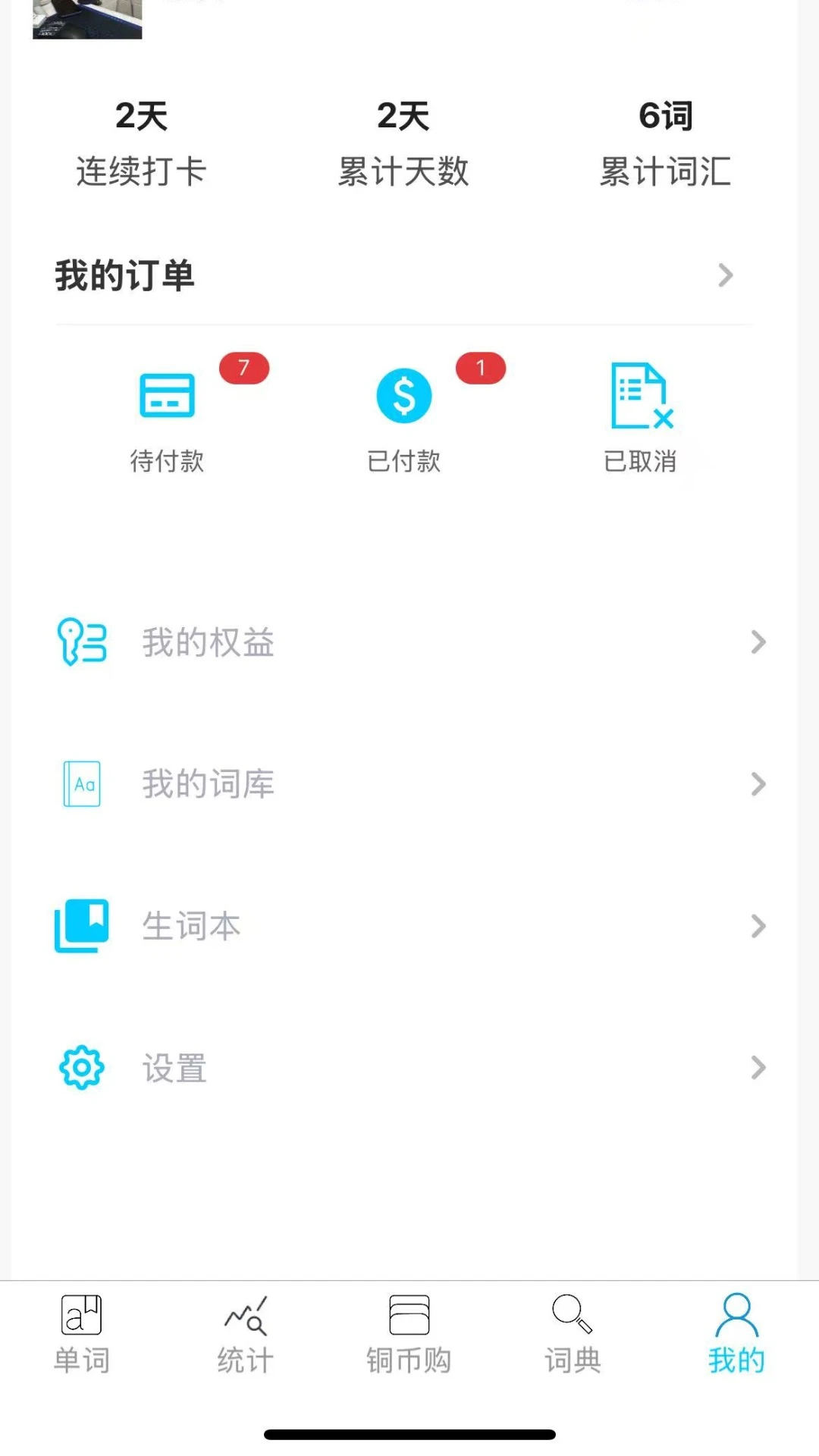
Task: Open 我的订单 to view all orders
Action: tap(402, 275)
